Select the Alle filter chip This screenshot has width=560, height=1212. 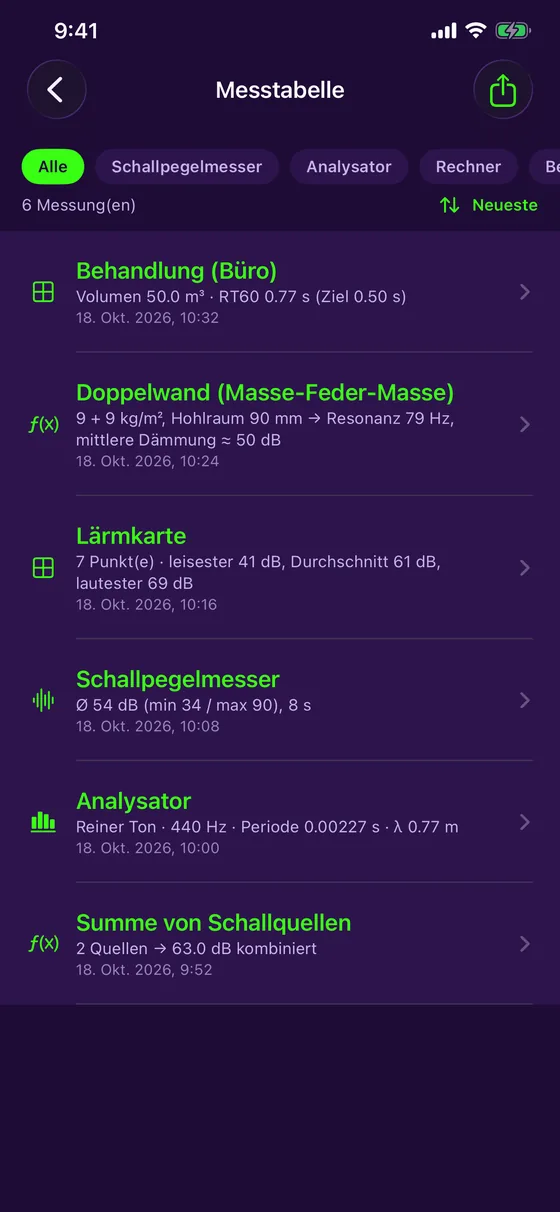pos(53,167)
